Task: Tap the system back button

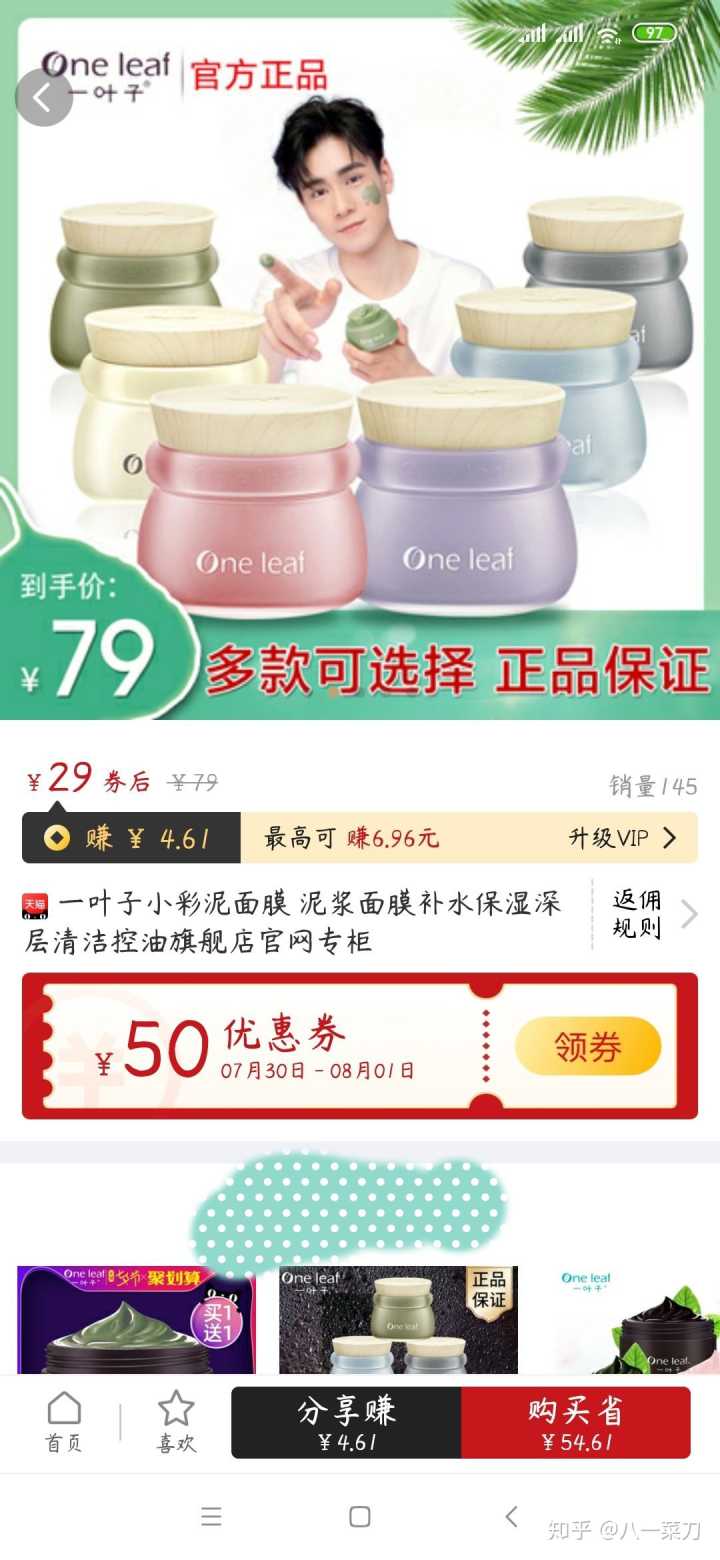Action: tap(511, 1516)
